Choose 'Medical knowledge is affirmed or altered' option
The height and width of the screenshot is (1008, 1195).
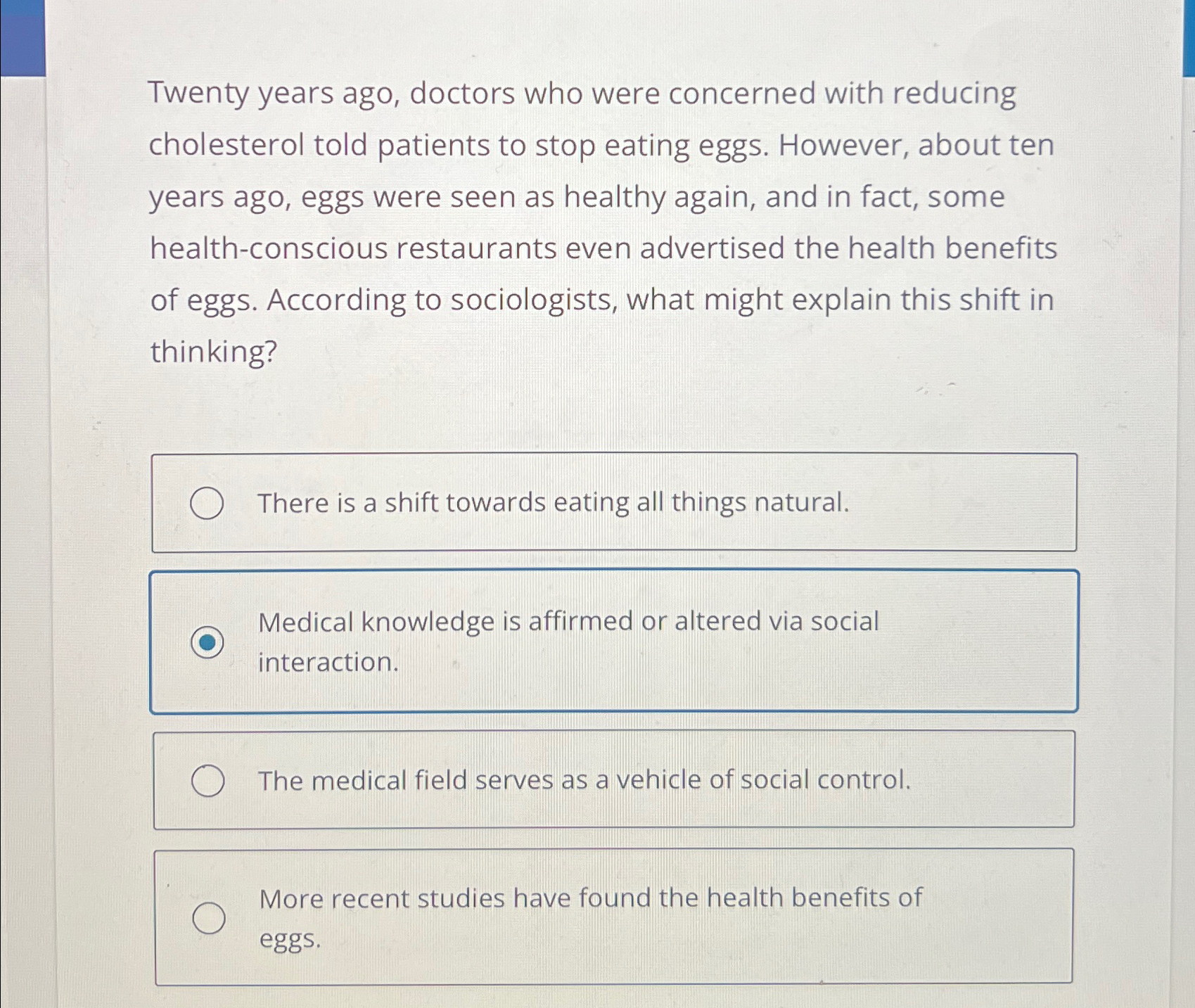click(x=207, y=642)
